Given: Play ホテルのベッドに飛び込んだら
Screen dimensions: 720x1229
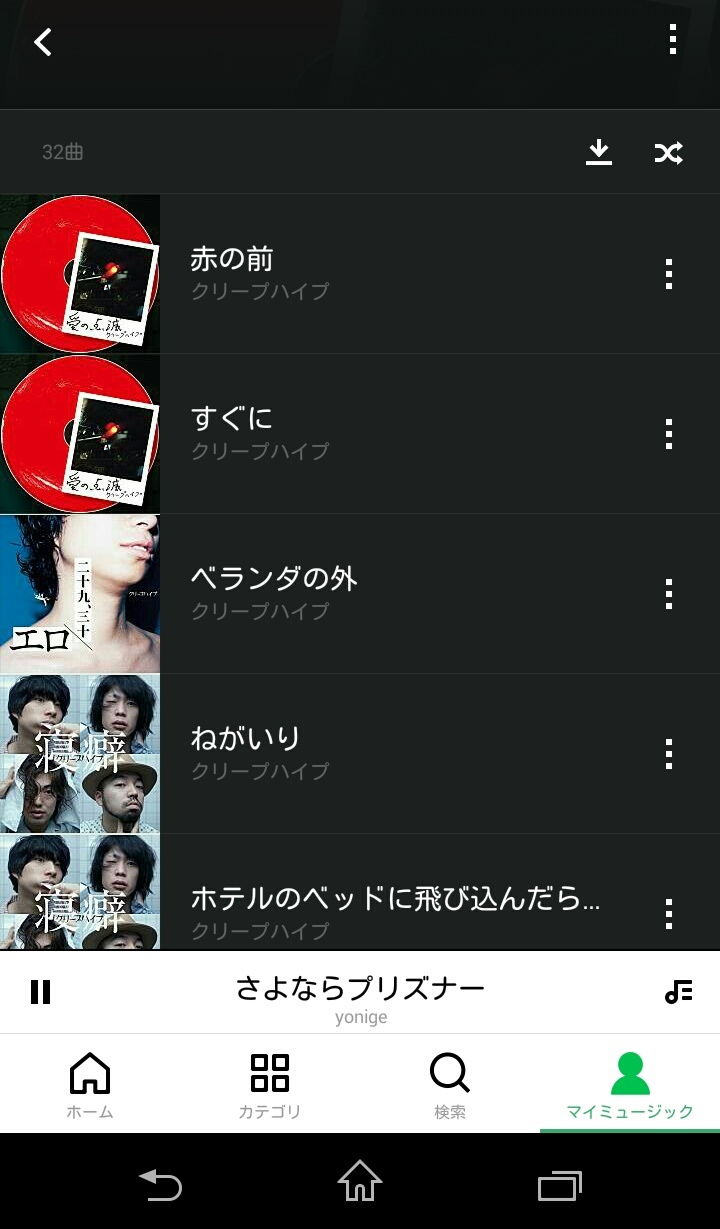Looking at the screenshot, I should [360, 892].
